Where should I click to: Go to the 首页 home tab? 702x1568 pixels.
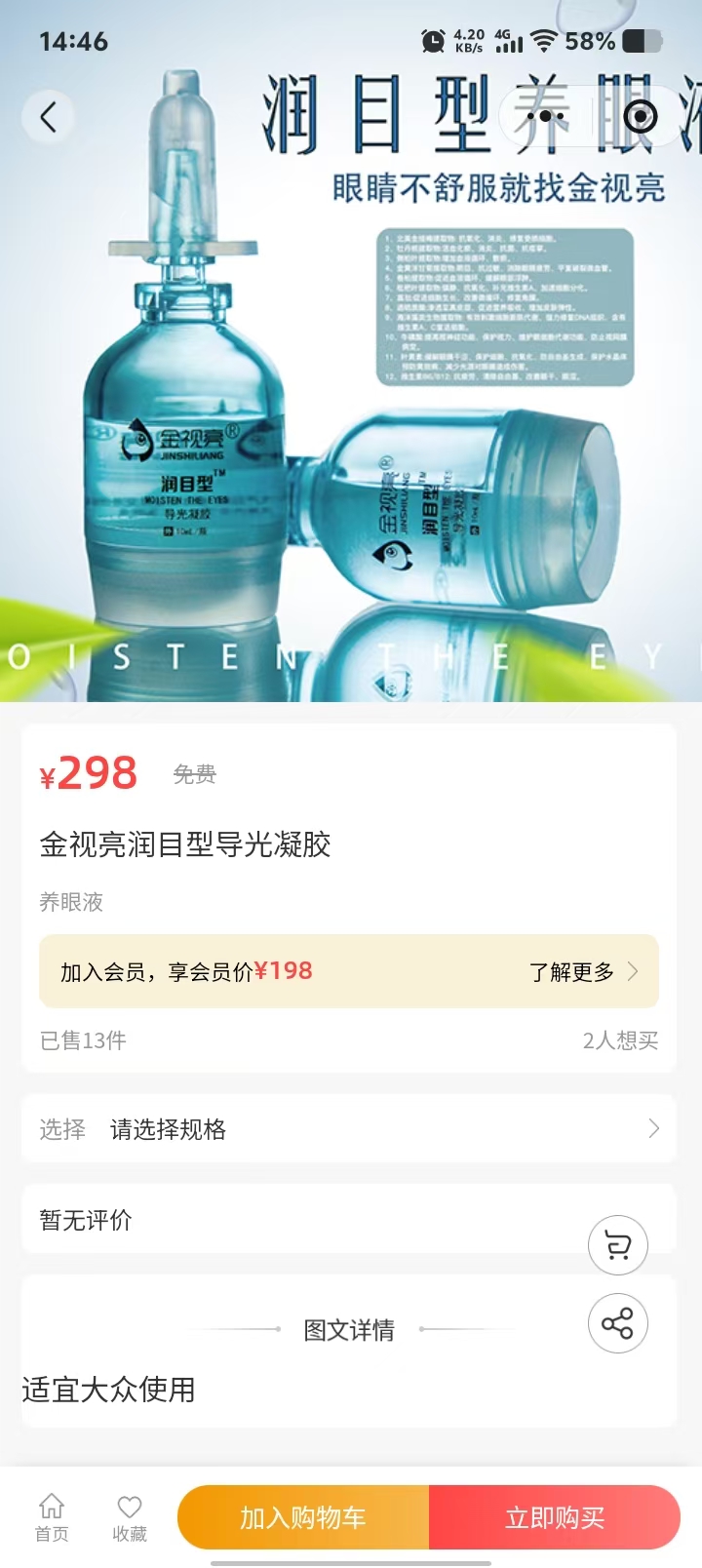click(x=52, y=1517)
